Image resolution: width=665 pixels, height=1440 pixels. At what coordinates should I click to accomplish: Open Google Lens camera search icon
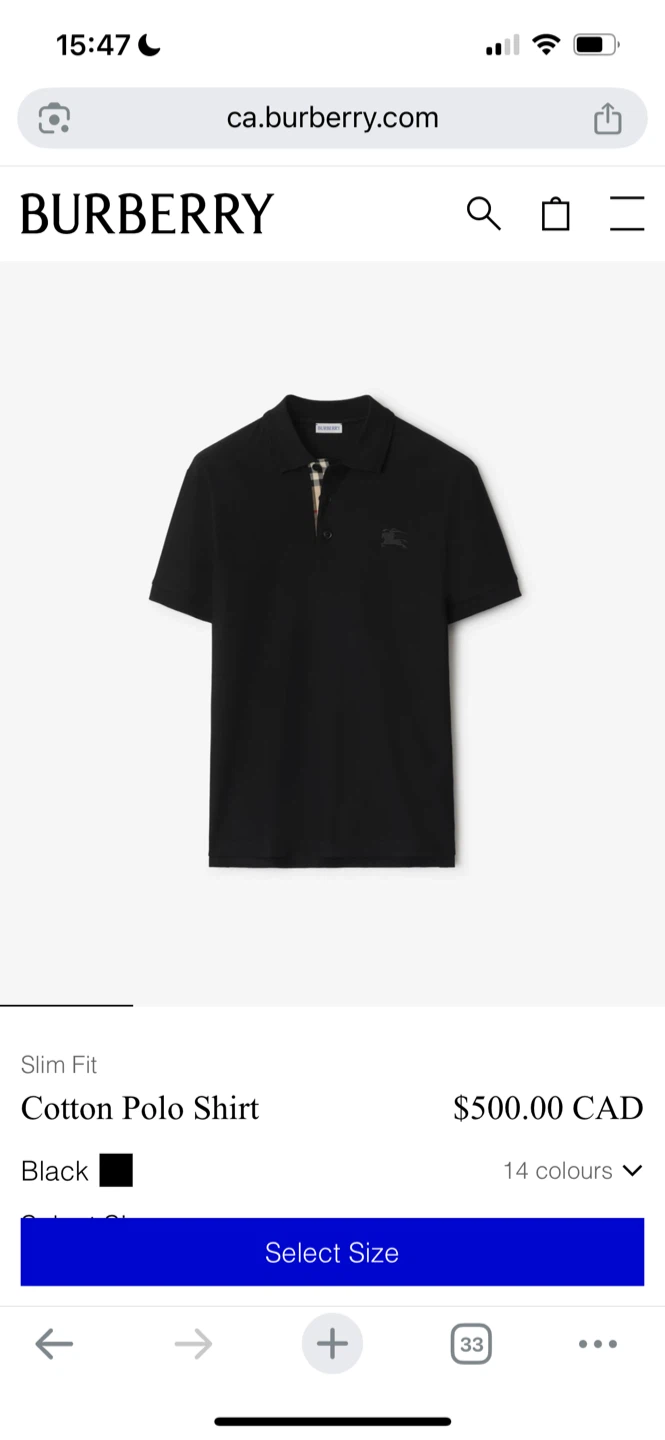click(54, 118)
